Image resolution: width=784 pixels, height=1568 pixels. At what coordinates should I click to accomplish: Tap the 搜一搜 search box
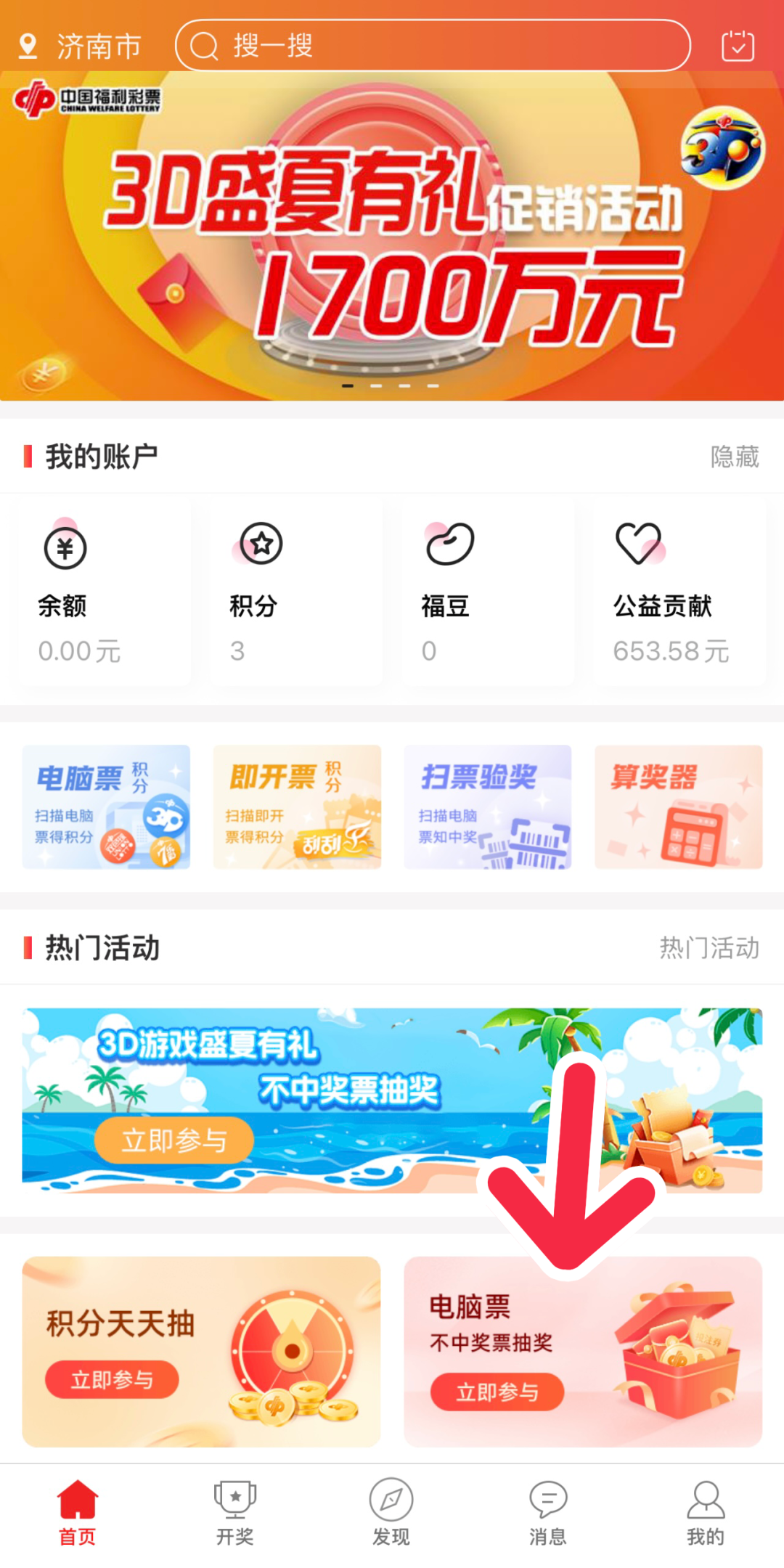point(432,46)
